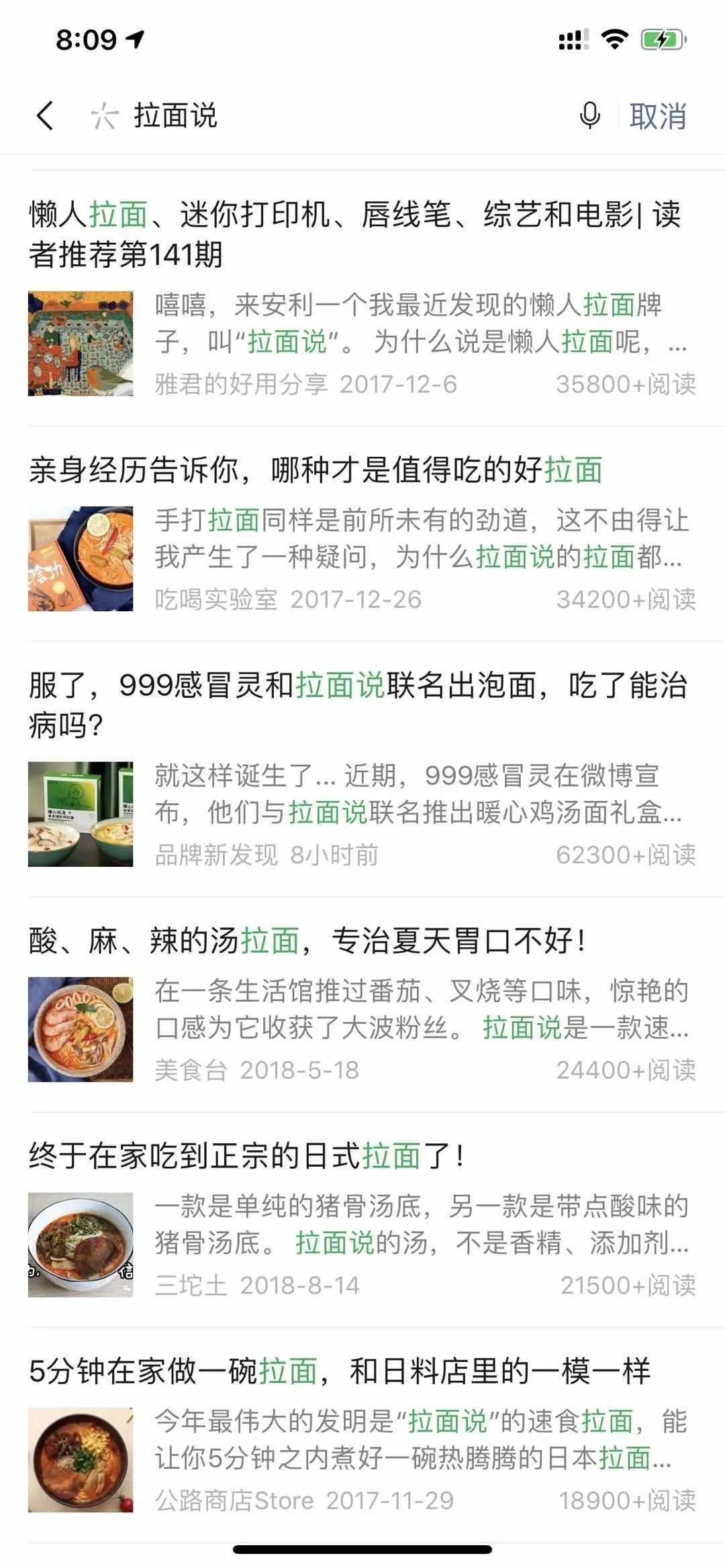Tap 取消 to cancel the search
Image resolution: width=725 pixels, height=1568 pixels.
click(x=659, y=117)
